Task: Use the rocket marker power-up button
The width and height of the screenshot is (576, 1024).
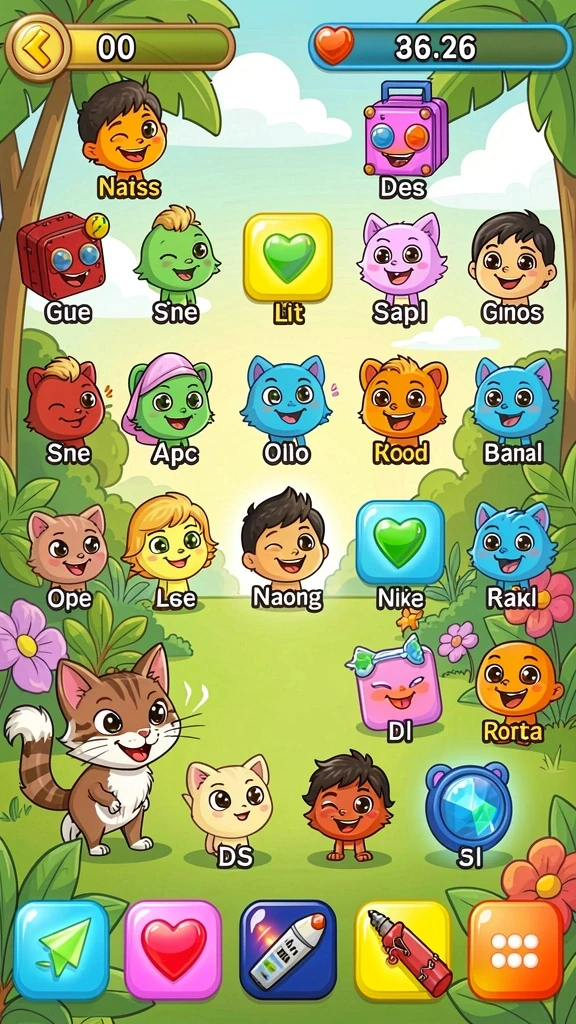Action: point(288,950)
